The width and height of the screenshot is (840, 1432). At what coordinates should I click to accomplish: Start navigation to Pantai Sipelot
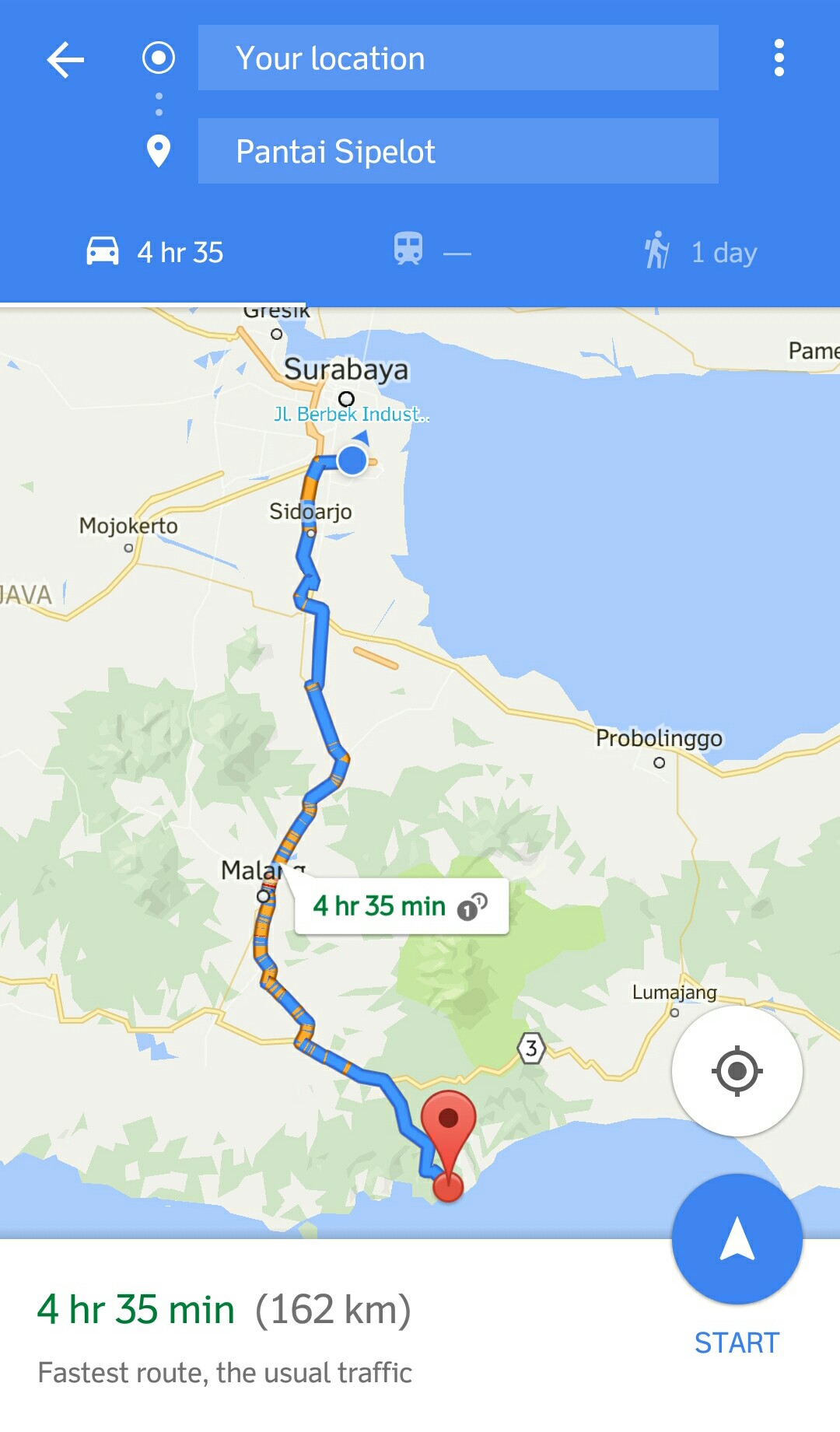[737, 1239]
